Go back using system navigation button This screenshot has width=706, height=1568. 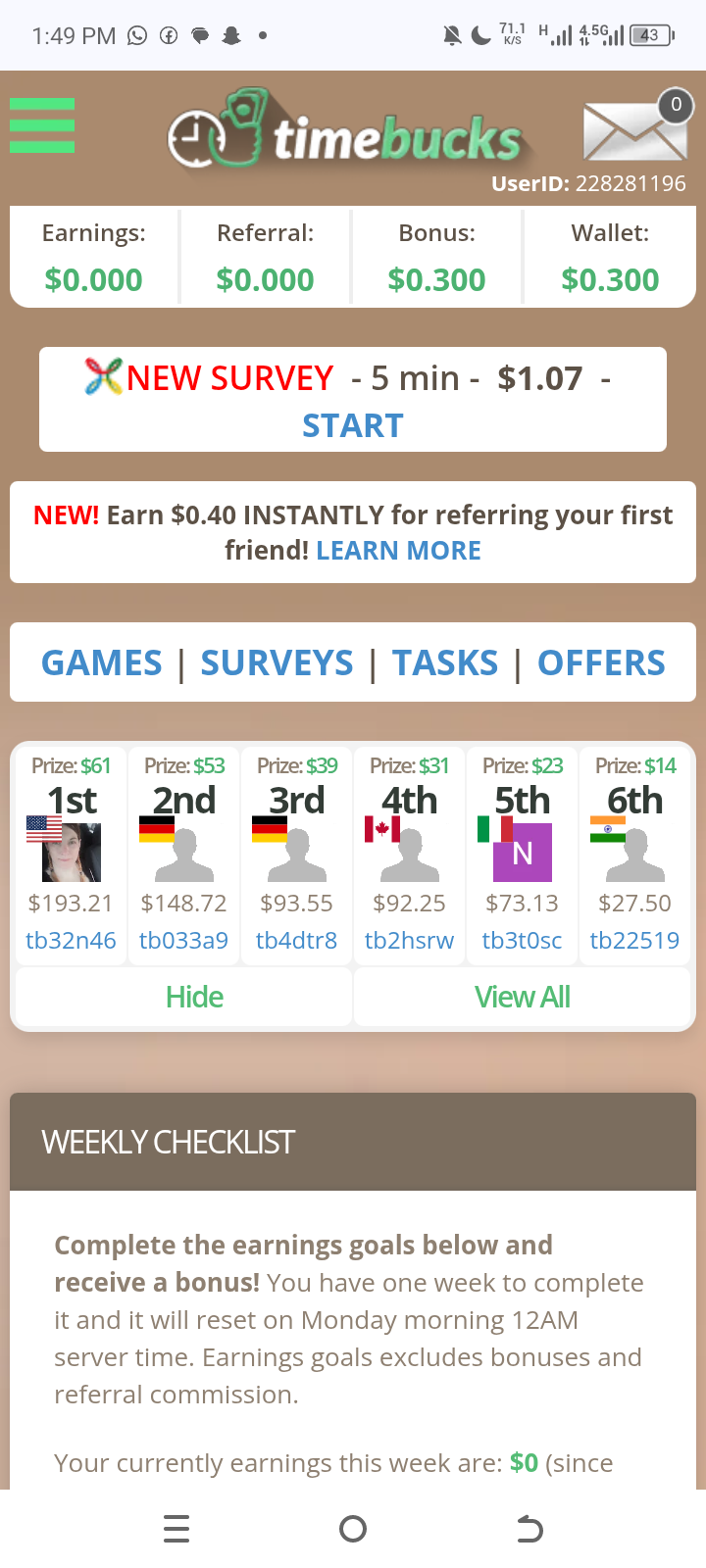[529, 1529]
